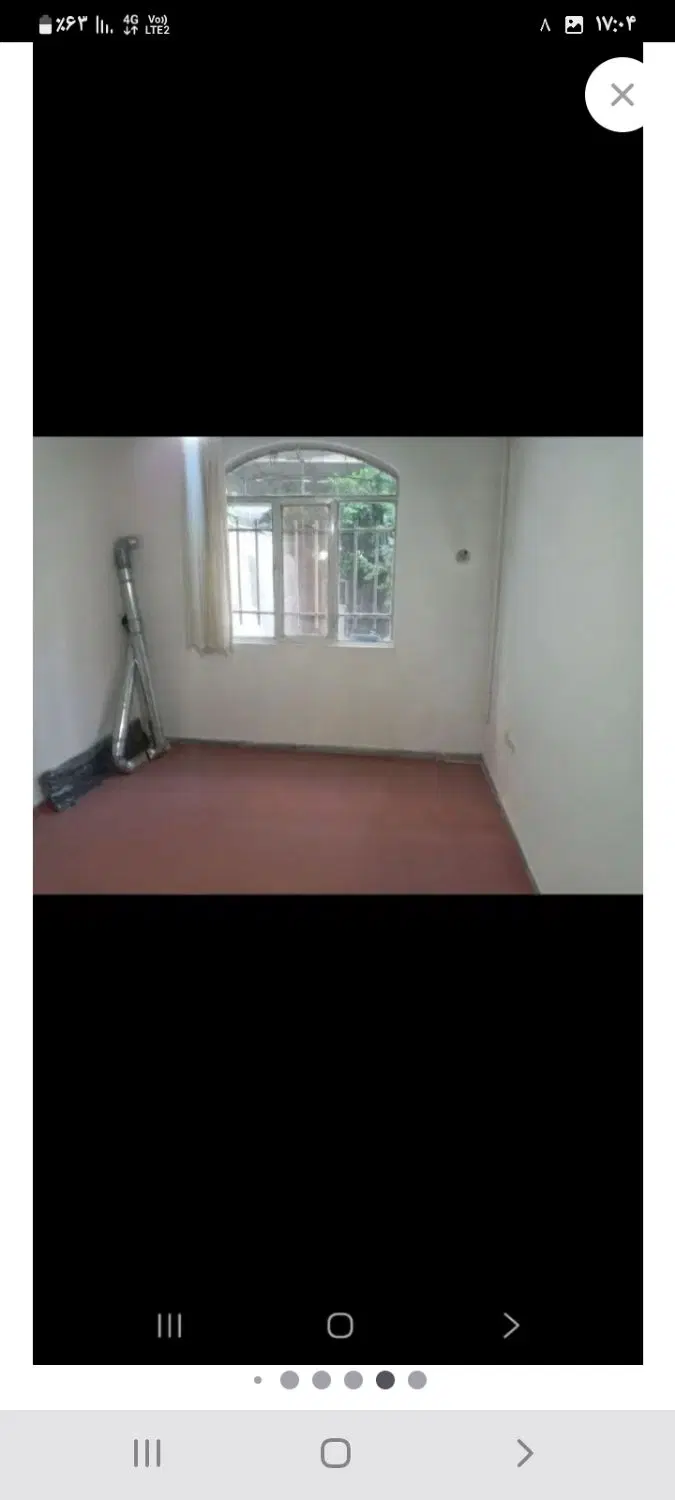675x1500 pixels.
Task: Tap home button in the gray system bar
Action: [336, 1453]
